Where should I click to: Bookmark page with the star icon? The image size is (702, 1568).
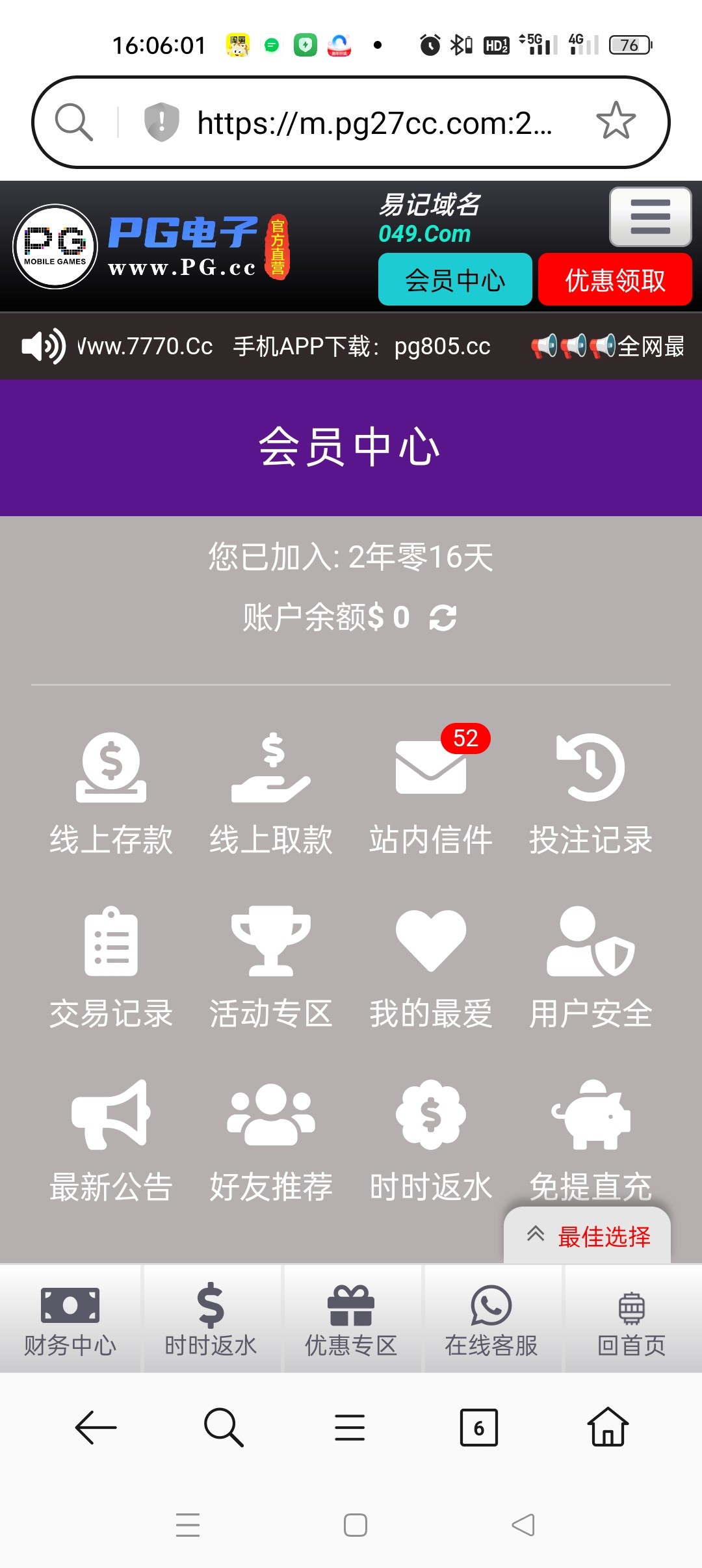pyautogui.click(x=616, y=121)
